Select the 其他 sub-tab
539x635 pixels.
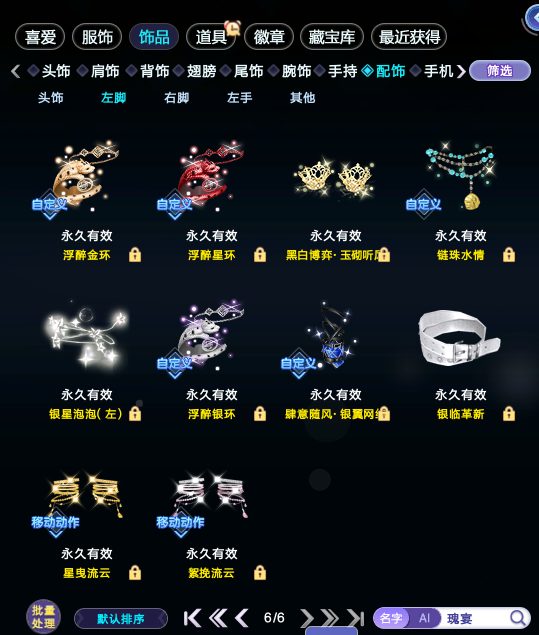point(303,98)
